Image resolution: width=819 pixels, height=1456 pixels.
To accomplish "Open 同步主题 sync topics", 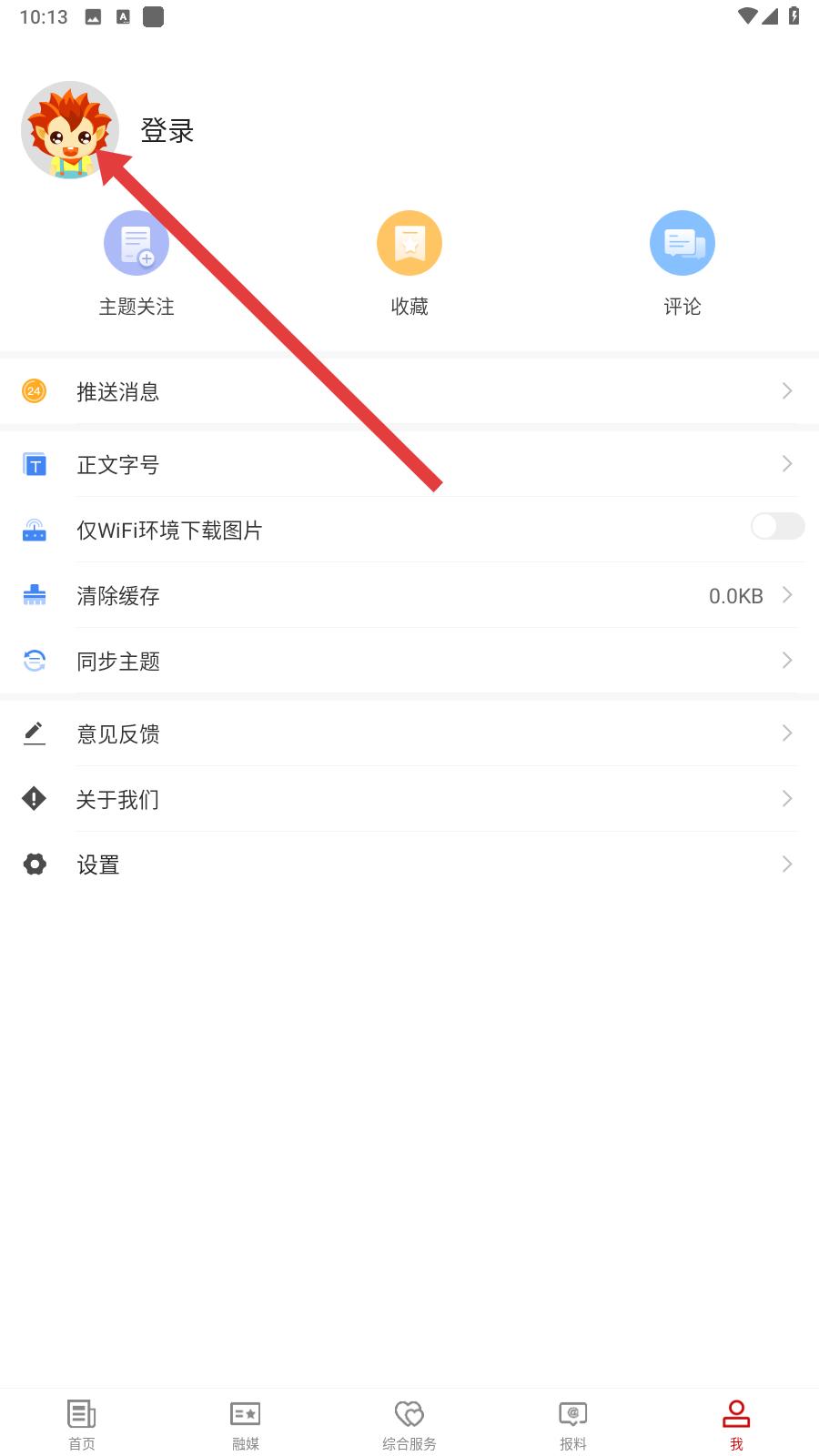I will coord(409,661).
